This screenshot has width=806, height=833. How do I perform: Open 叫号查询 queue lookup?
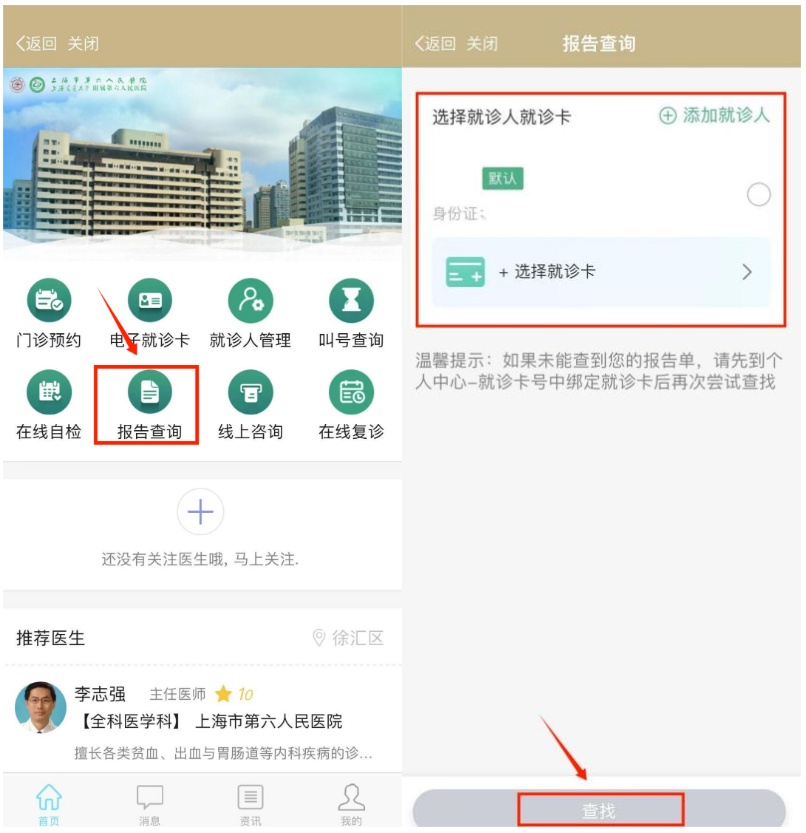351,313
